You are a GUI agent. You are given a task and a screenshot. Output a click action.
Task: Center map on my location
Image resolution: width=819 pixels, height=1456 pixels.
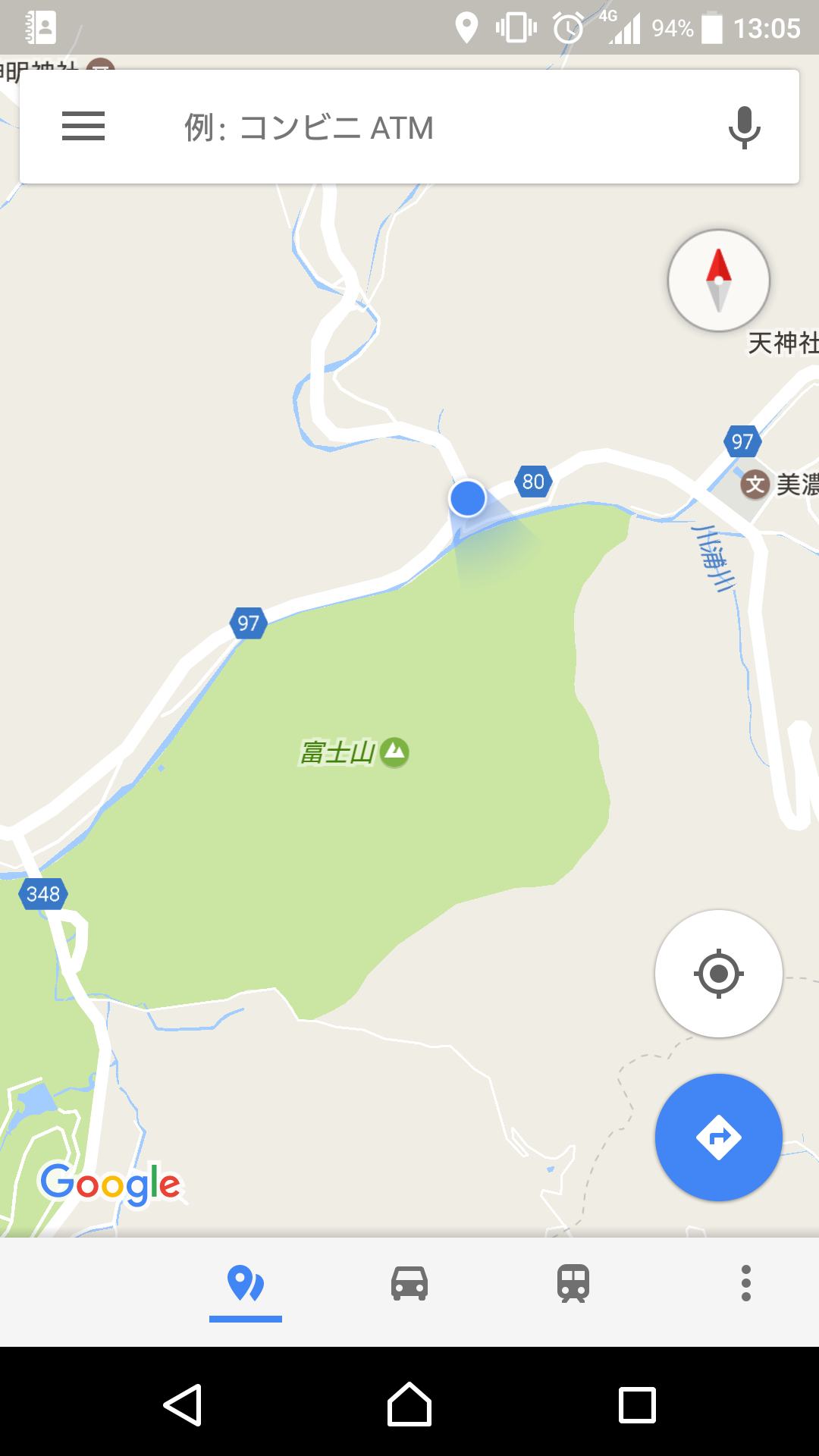(719, 974)
